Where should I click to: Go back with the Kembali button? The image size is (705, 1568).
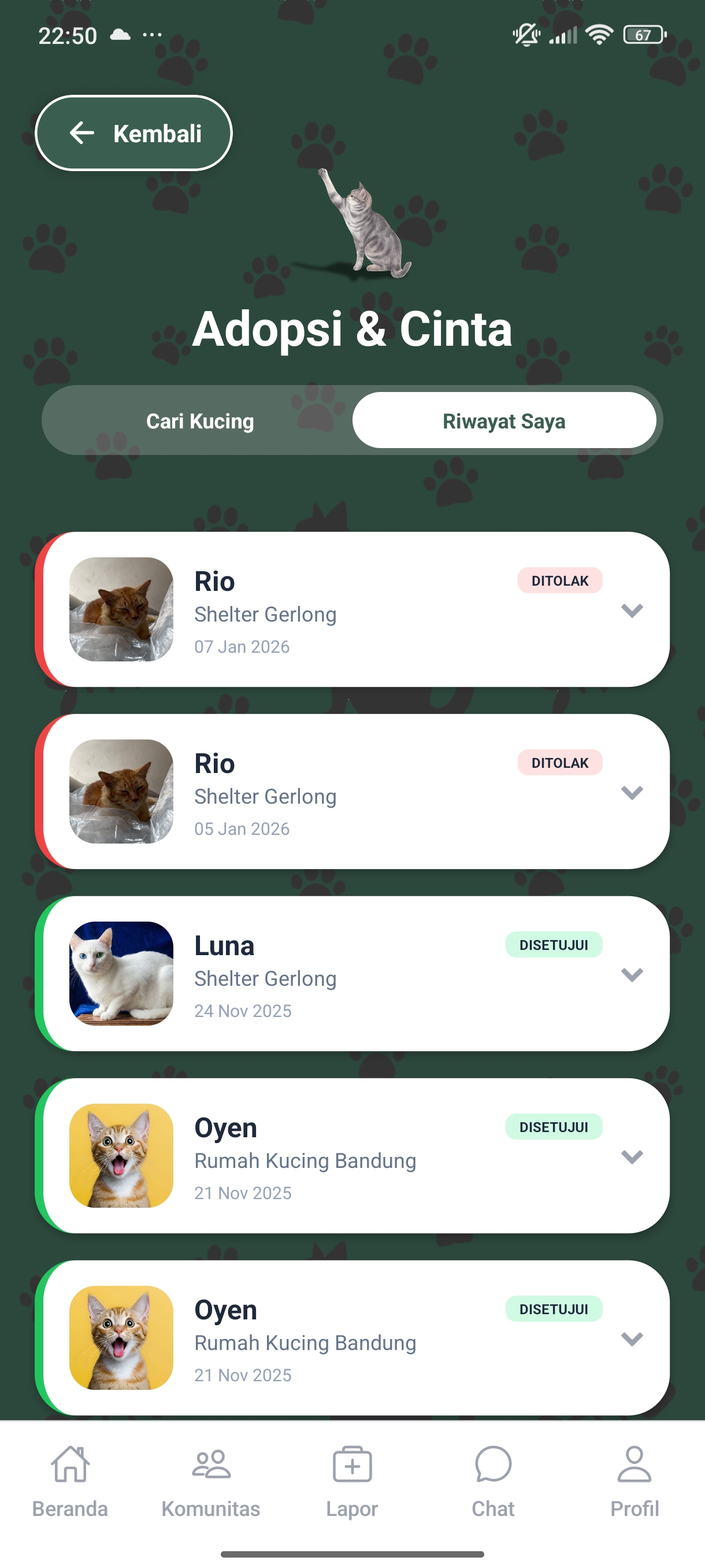(134, 133)
